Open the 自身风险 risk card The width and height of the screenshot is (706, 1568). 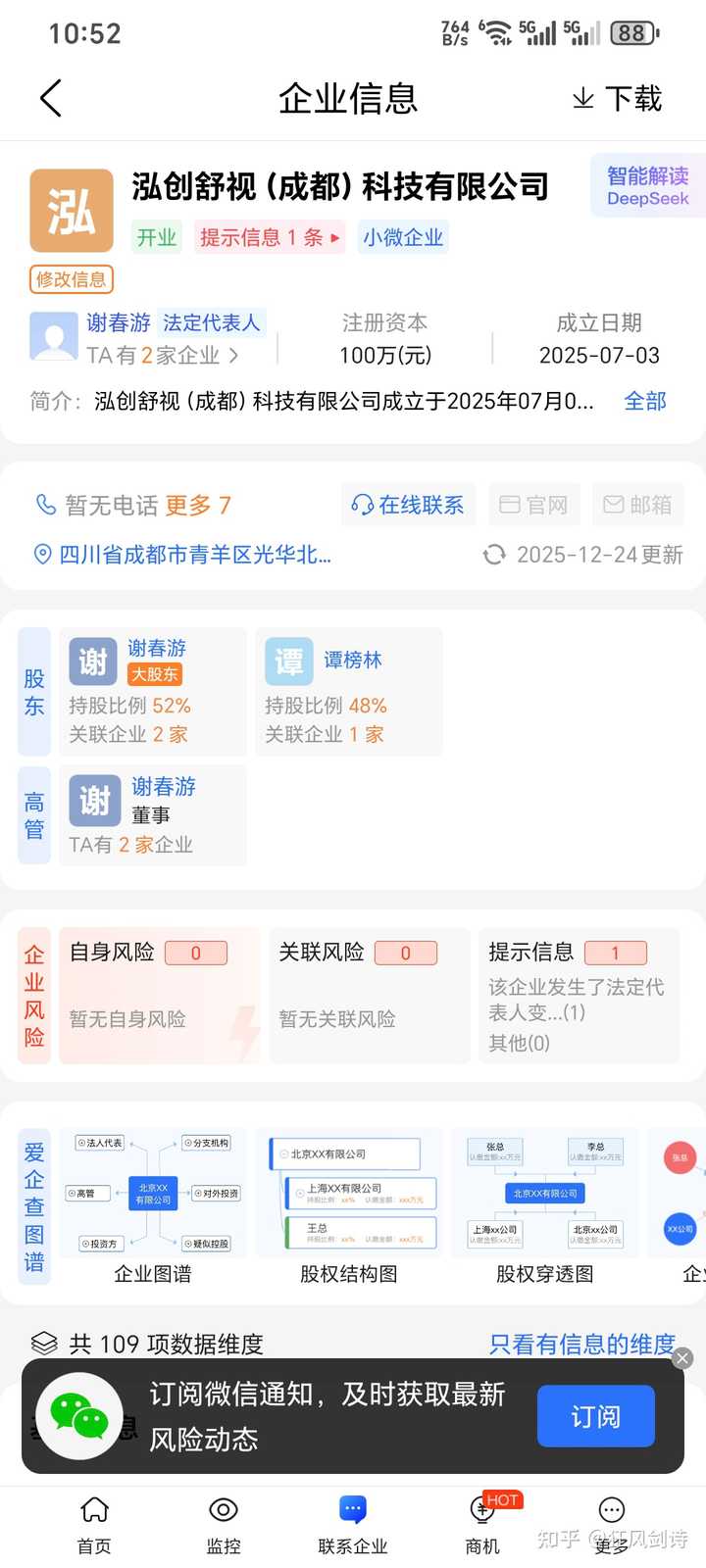(159, 995)
